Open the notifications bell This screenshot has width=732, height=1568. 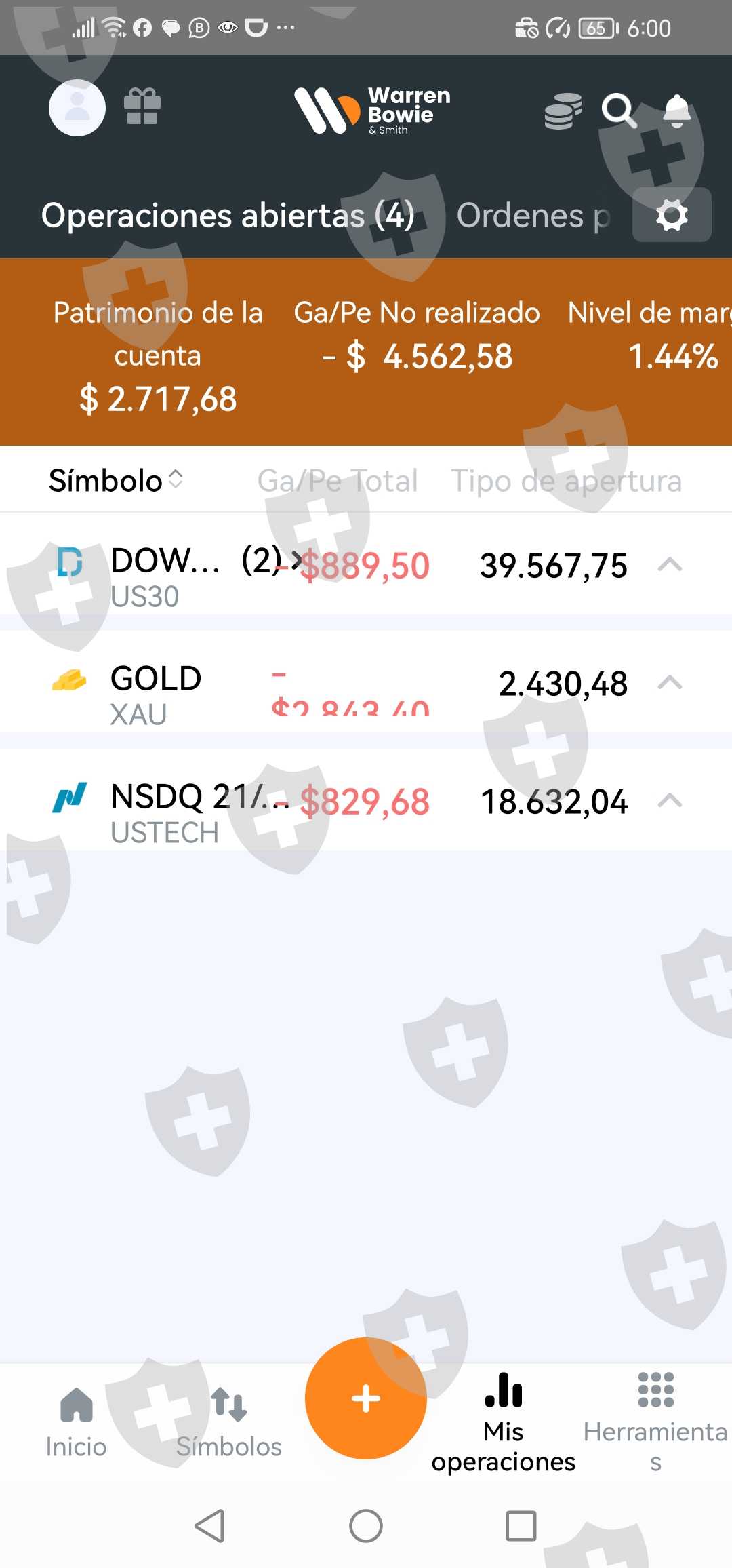(x=676, y=111)
